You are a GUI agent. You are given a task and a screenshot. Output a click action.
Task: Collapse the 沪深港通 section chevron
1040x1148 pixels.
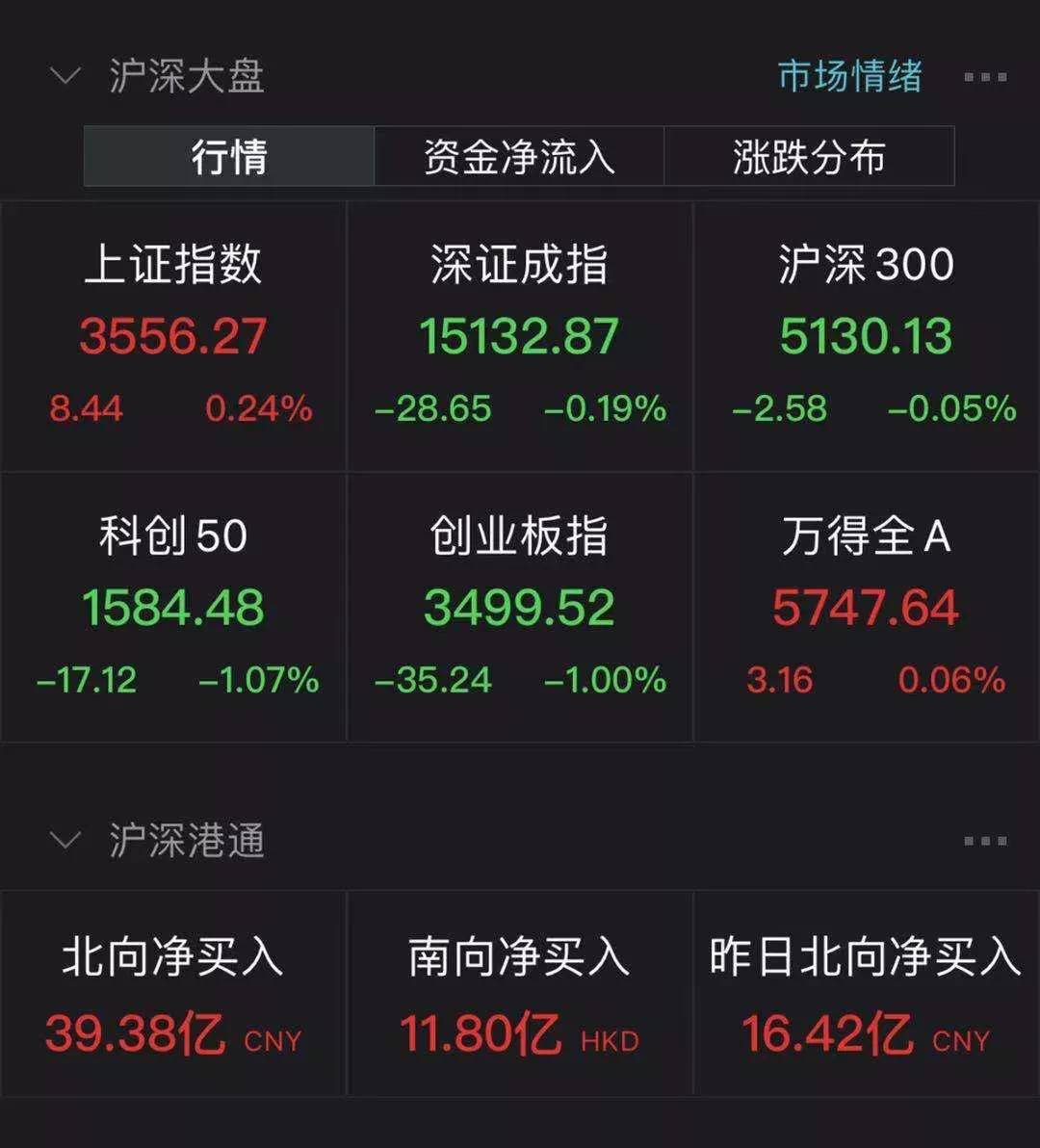(x=65, y=840)
